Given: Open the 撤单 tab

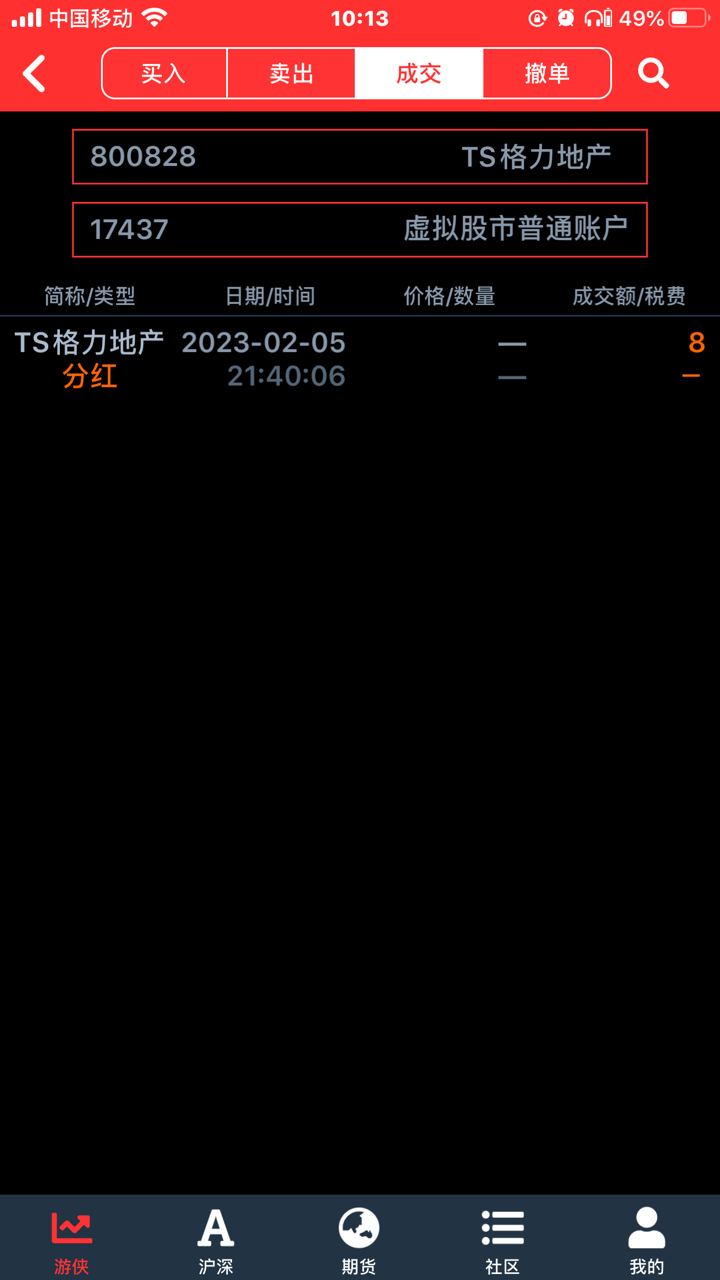Looking at the screenshot, I should point(547,73).
